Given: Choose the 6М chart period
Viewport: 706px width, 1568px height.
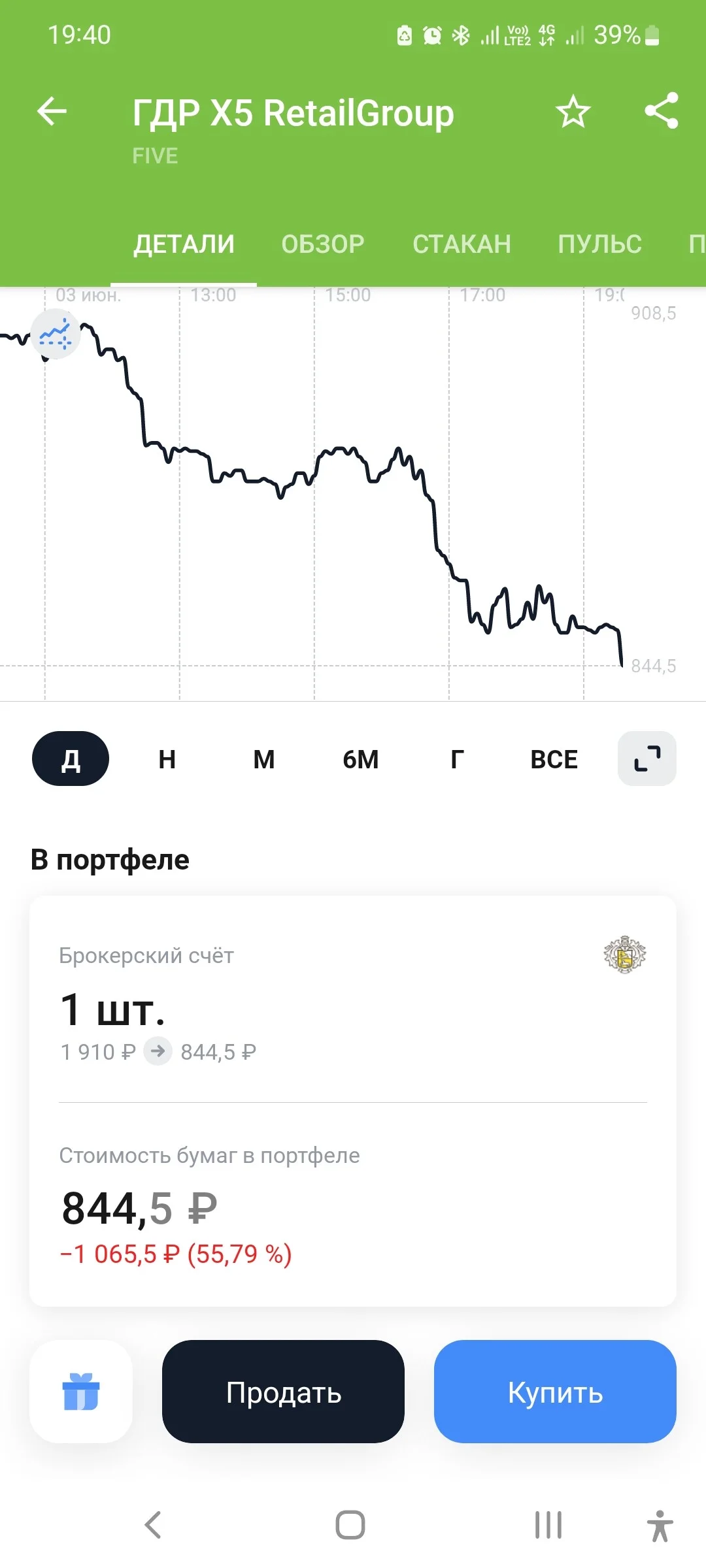Looking at the screenshot, I should pos(361,759).
